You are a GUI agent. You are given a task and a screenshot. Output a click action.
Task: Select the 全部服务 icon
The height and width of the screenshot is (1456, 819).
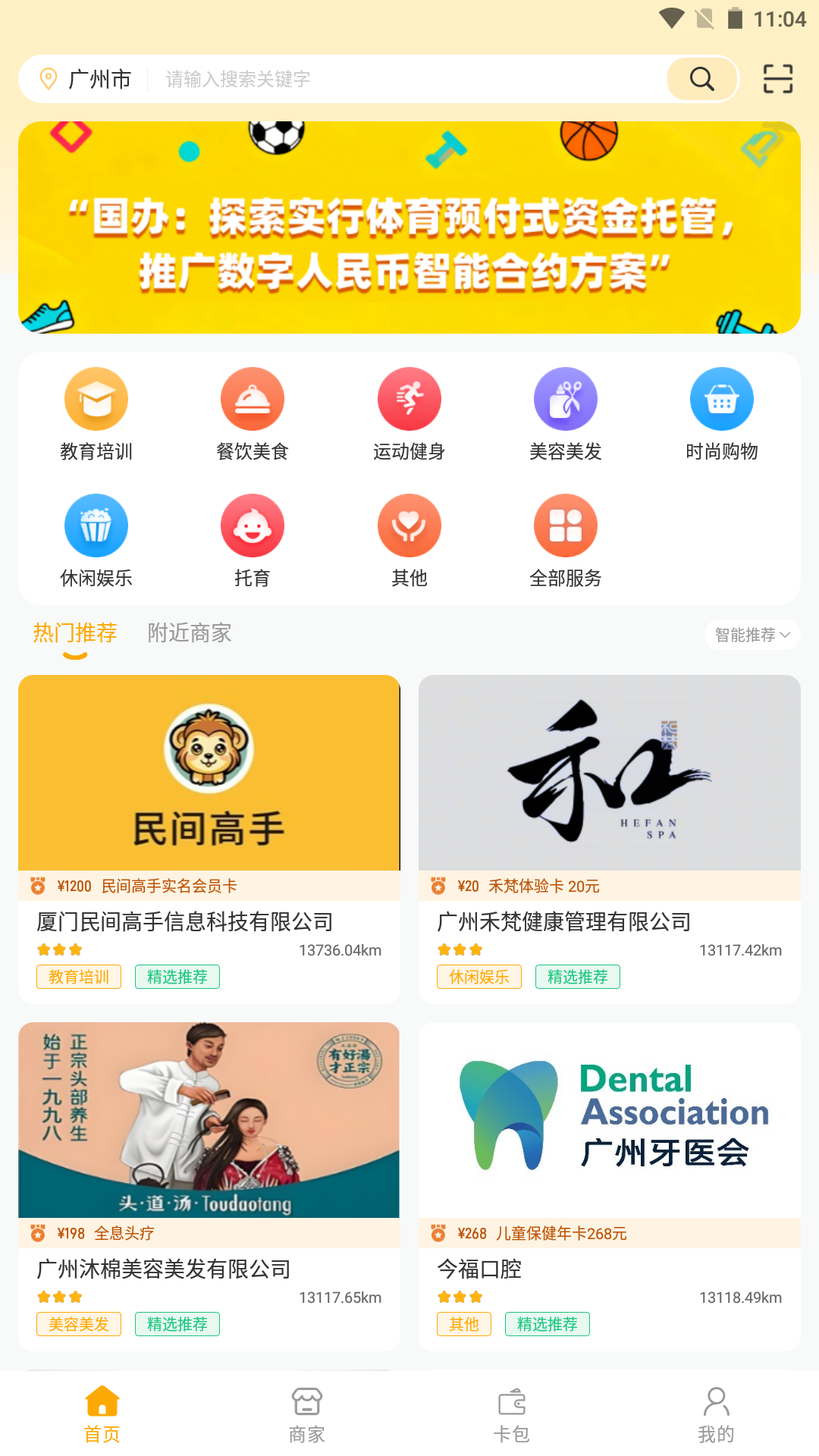566,525
